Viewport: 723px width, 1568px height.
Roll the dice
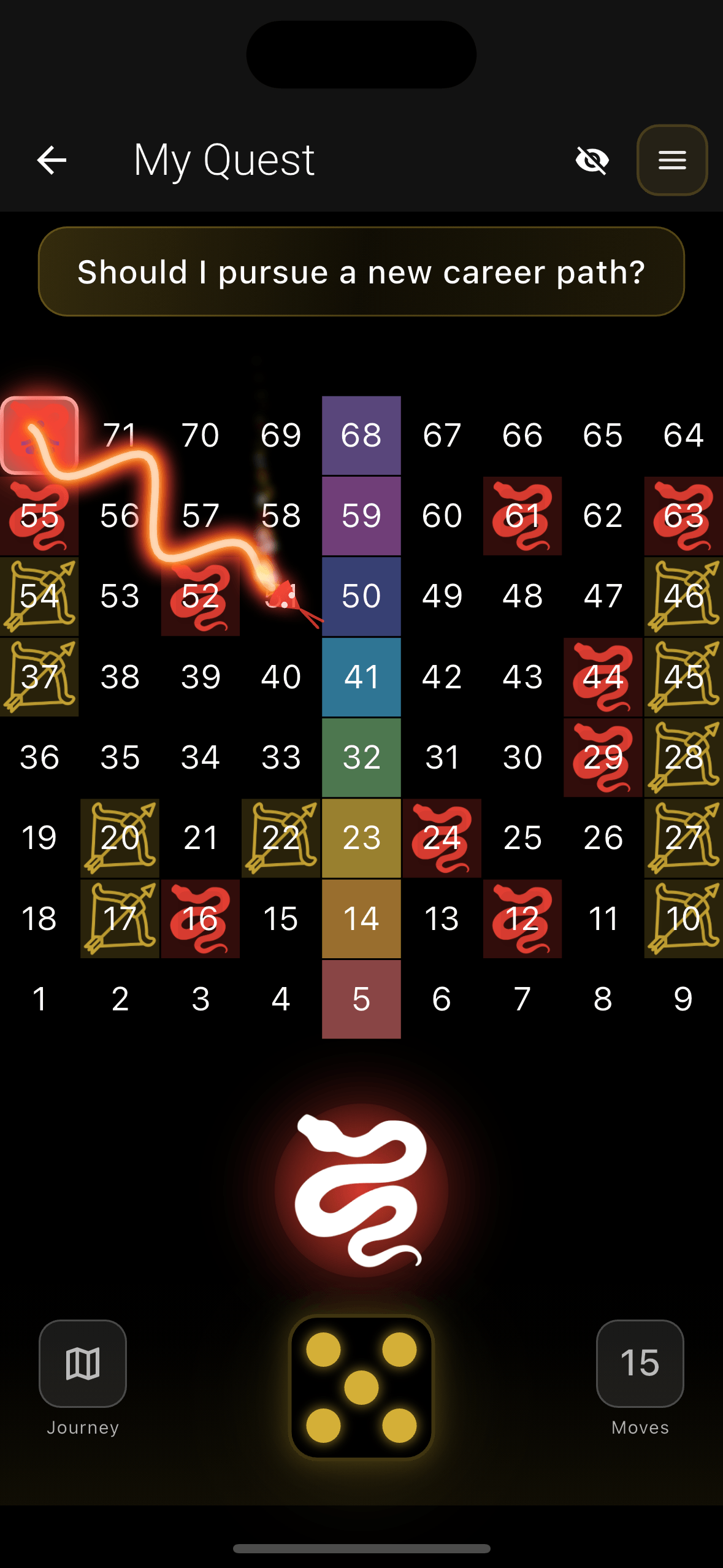tap(361, 1387)
